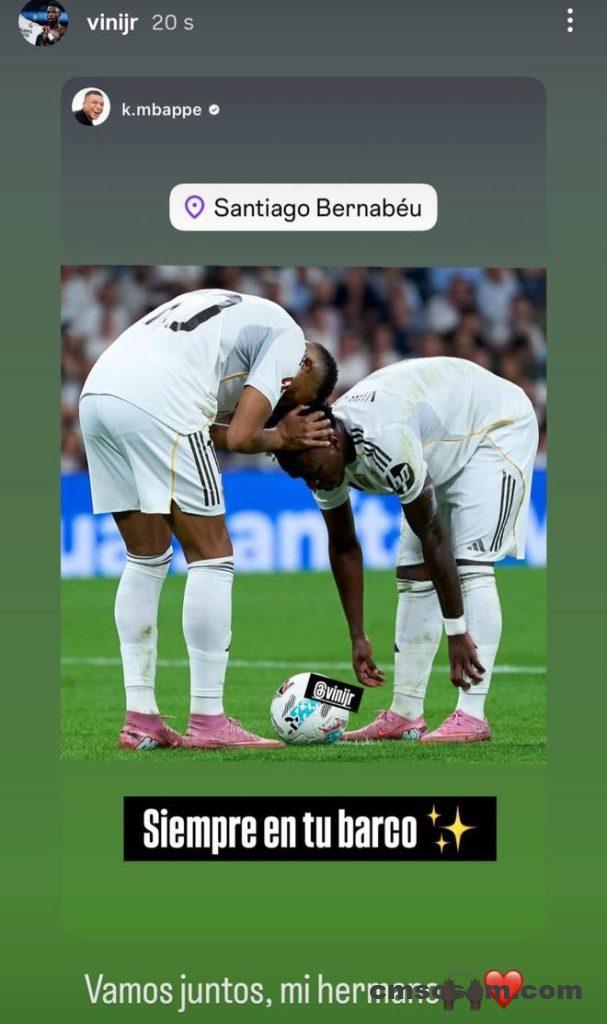Open the story's three-dot options menu
Screen dimensions: 607x1024
pyautogui.click(x=570, y=21)
